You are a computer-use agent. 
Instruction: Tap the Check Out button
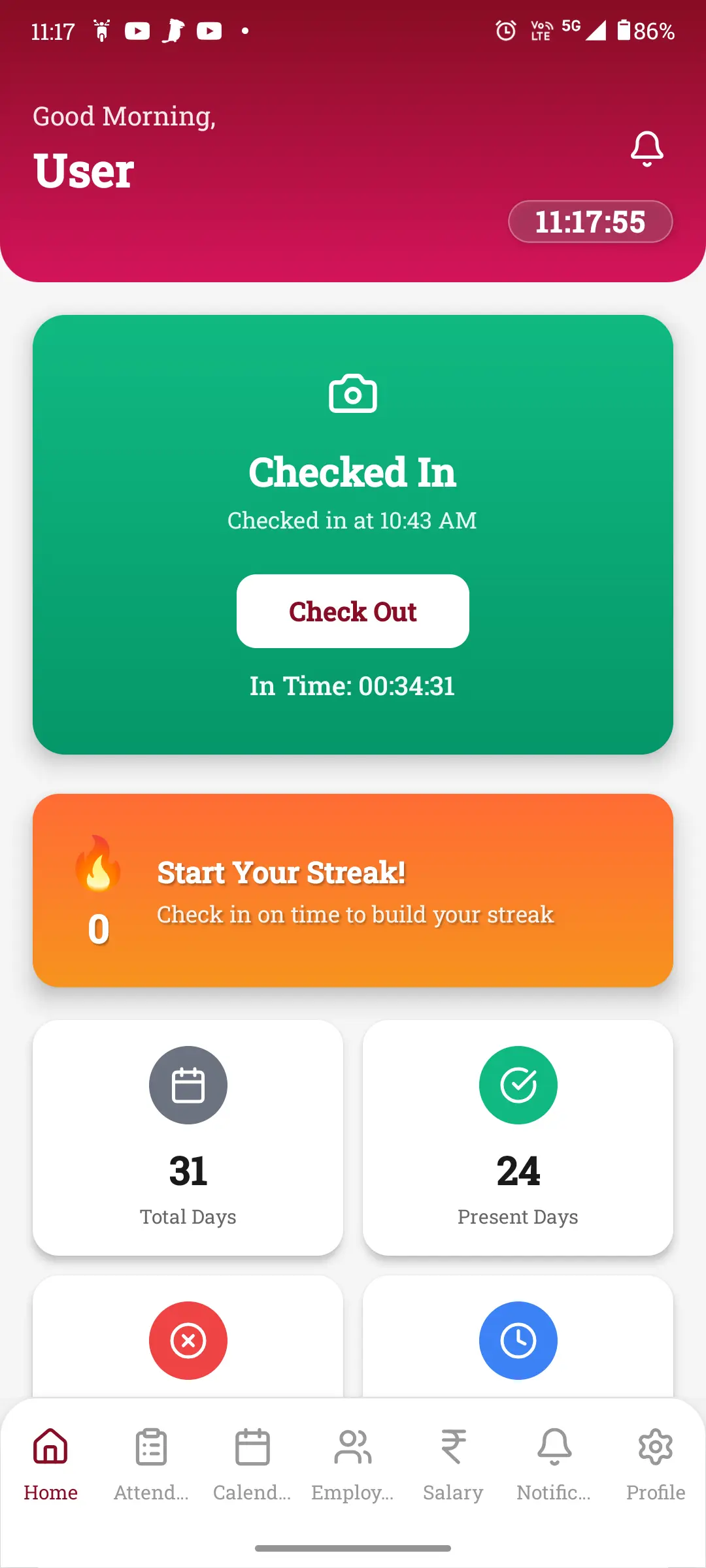(353, 612)
